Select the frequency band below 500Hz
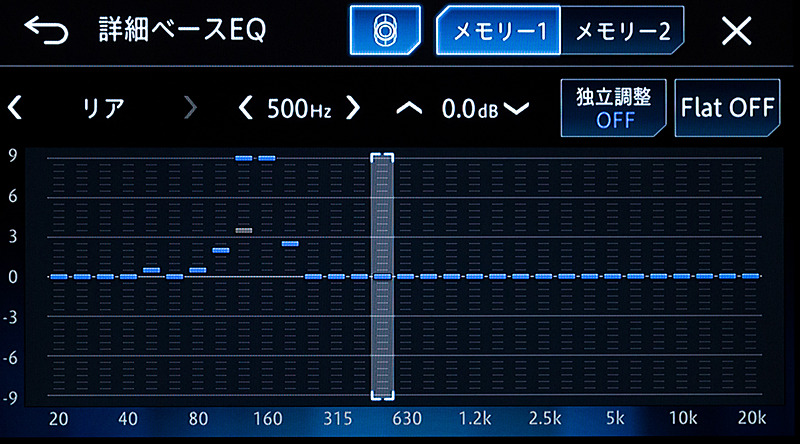 pos(246,108)
